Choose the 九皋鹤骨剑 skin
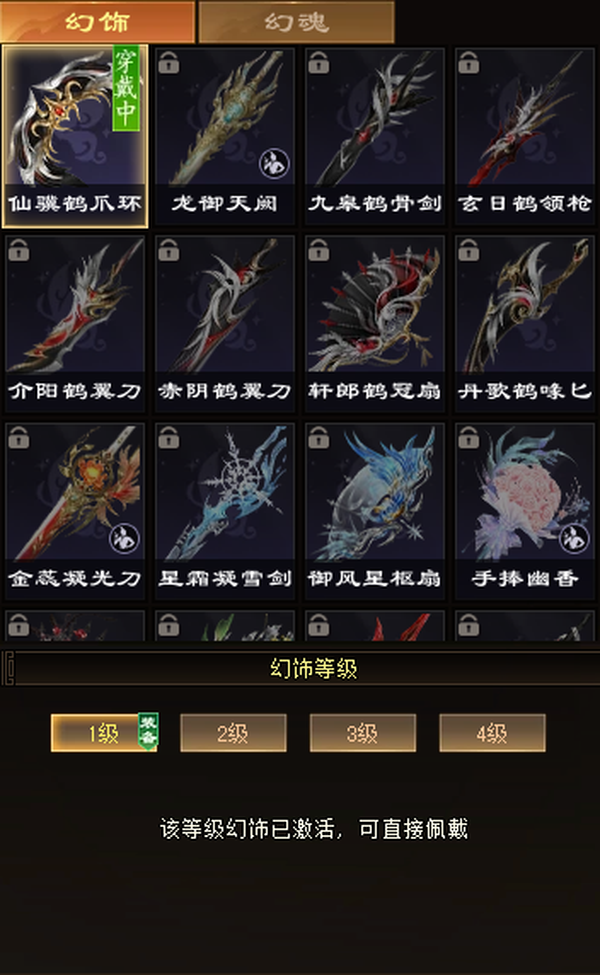This screenshot has width=600, height=975. [374, 136]
